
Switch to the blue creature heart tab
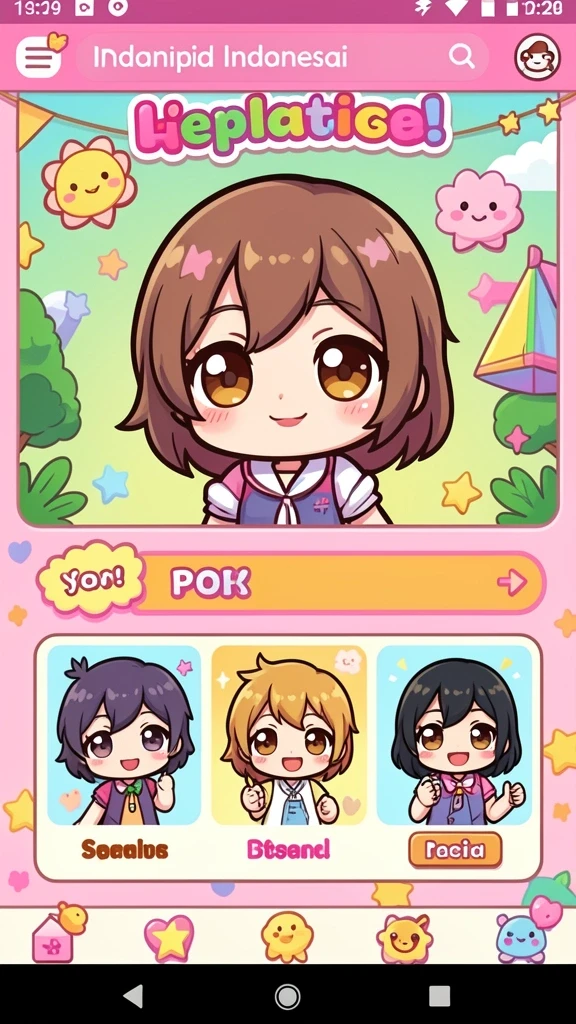coord(528,933)
